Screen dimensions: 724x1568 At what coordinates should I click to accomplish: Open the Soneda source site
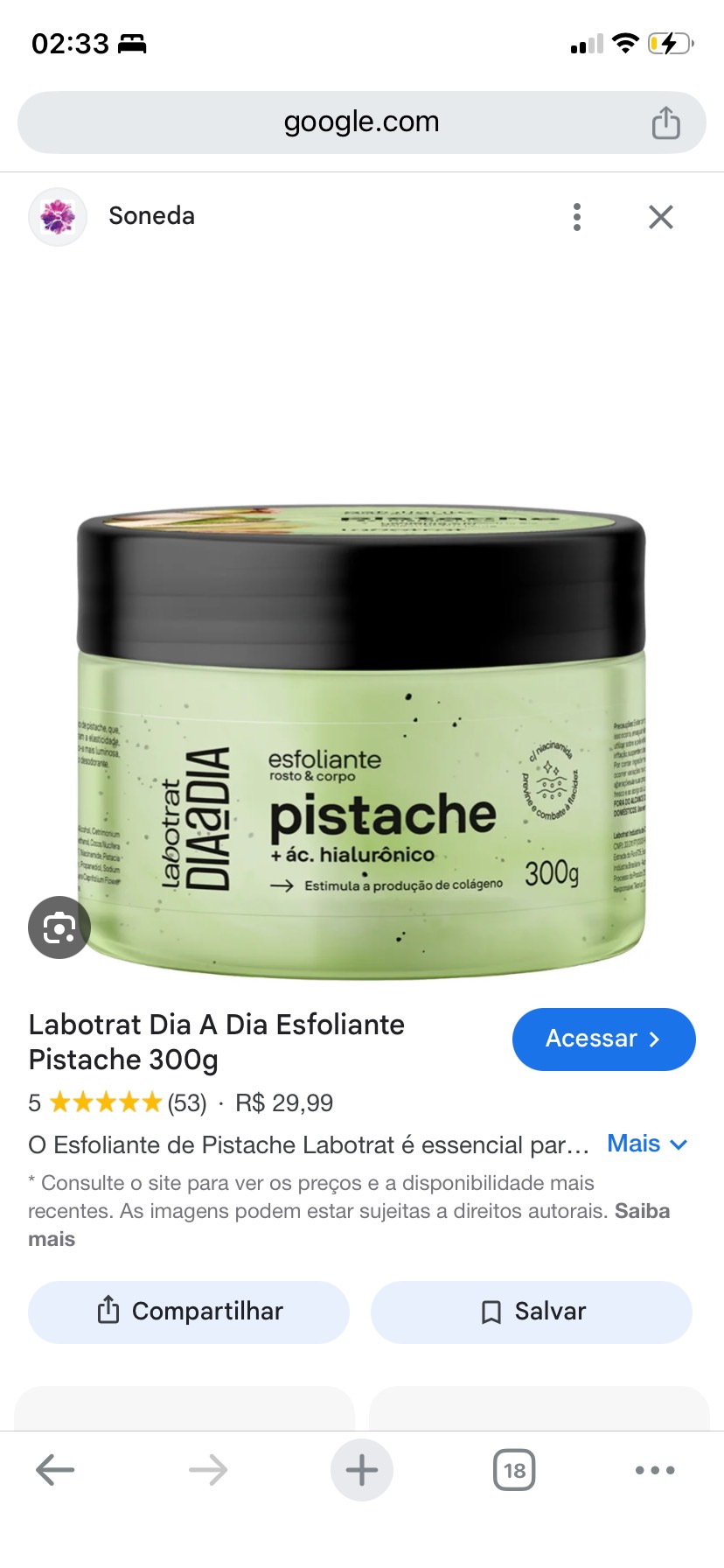coord(150,216)
